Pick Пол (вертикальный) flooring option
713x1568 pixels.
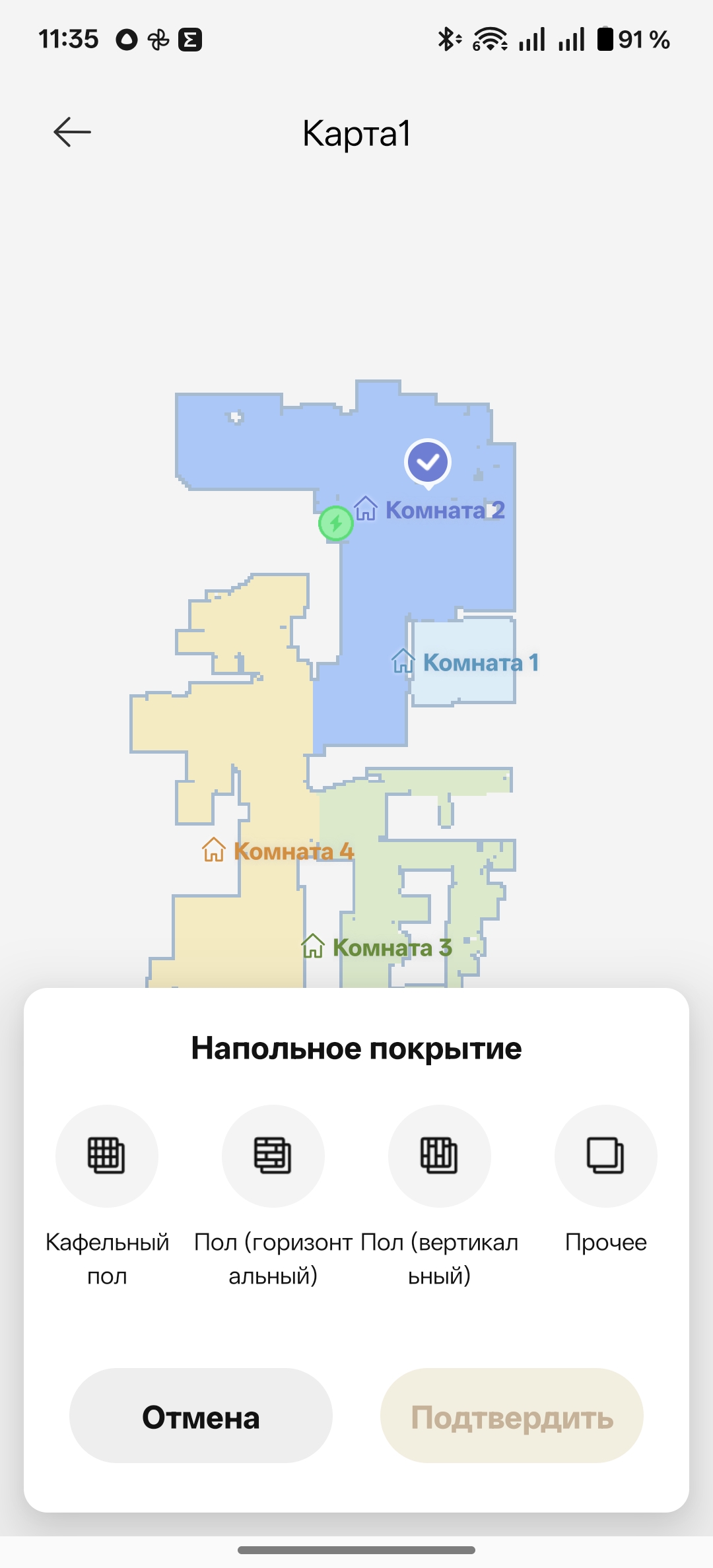click(440, 1156)
